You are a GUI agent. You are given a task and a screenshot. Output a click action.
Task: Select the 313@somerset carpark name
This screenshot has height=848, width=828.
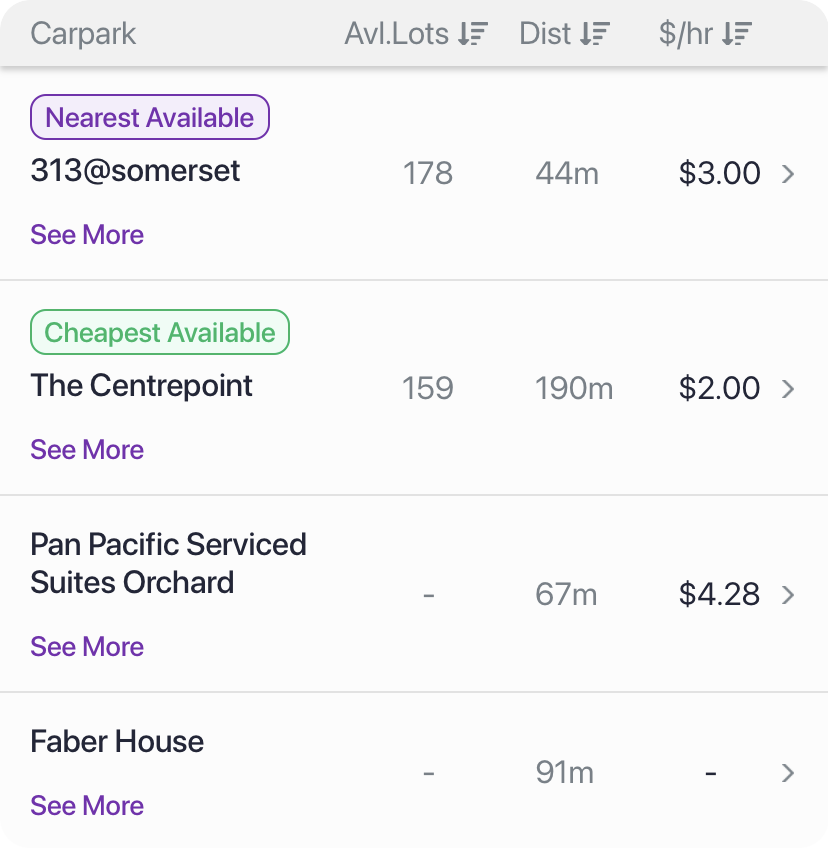point(135,171)
